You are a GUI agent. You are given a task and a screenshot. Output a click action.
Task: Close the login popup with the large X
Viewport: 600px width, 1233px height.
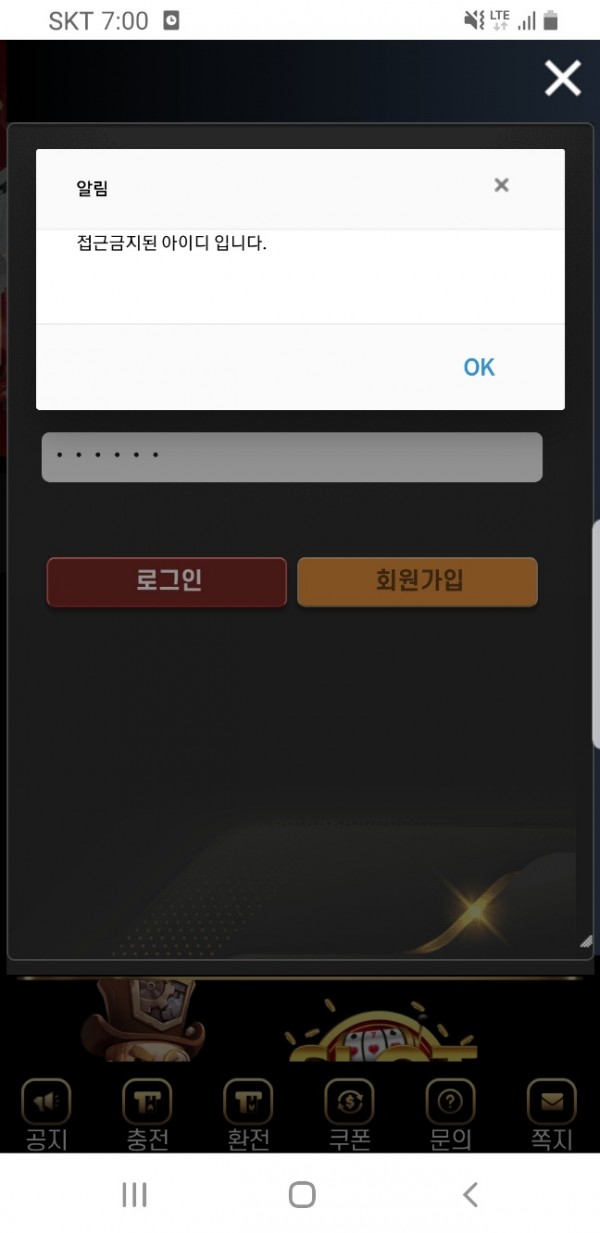[562, 78]
